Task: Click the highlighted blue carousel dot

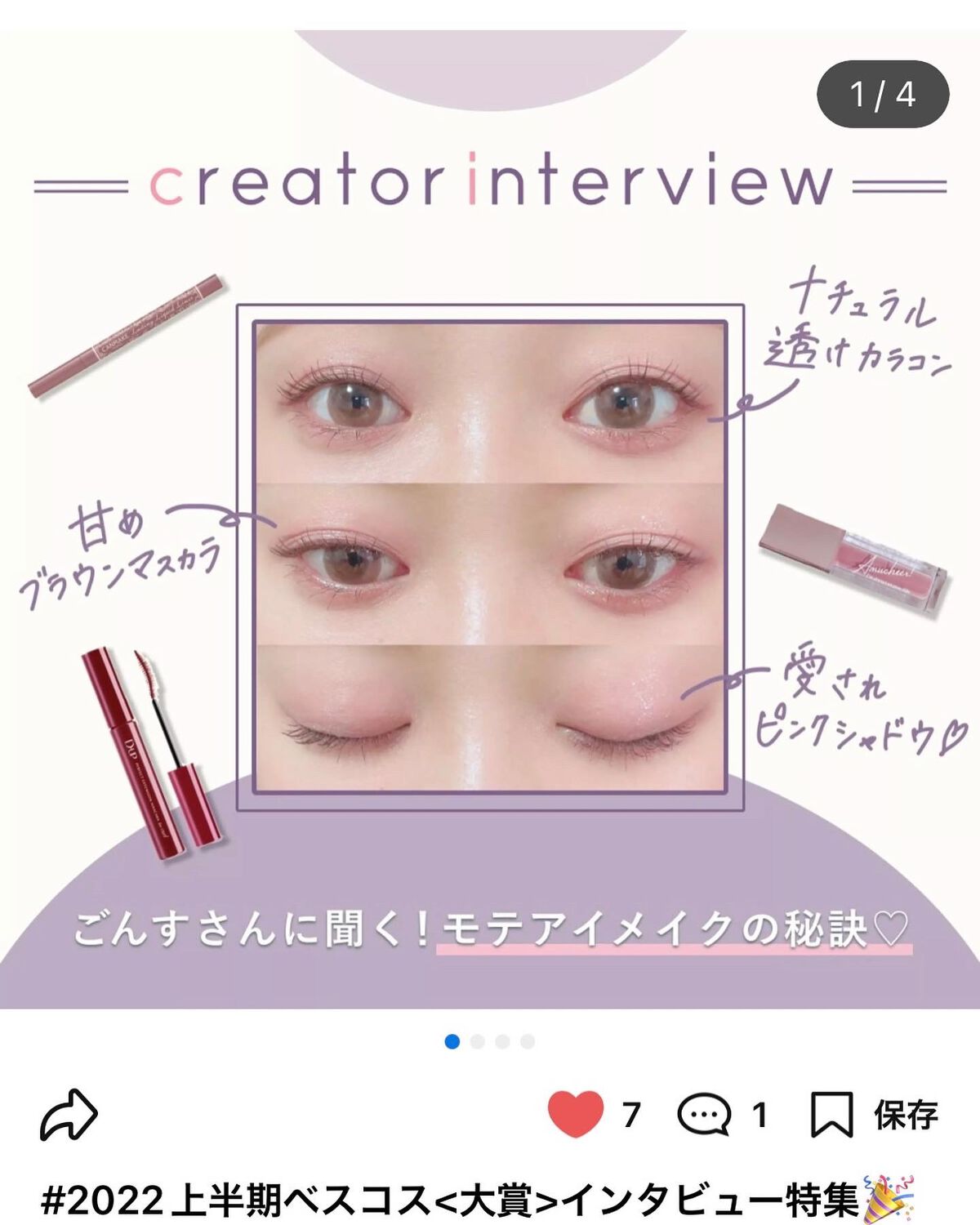Action: (x=452, y=1040)
